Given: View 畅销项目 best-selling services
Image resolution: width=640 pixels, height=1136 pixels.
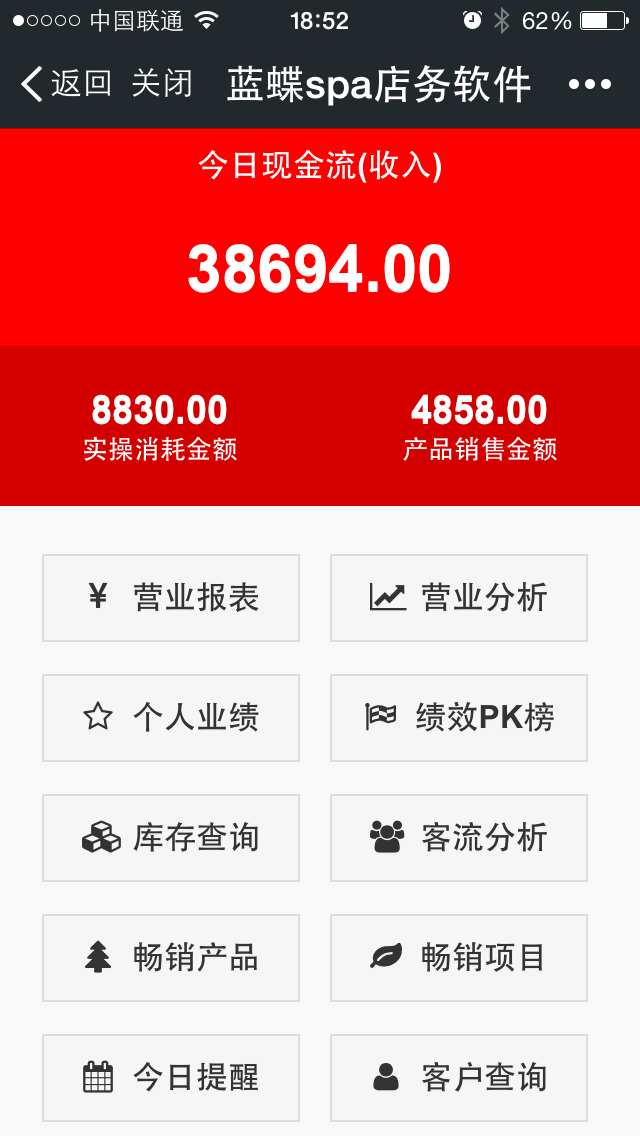Looking at the screenshot, I should tap(459, 958).
